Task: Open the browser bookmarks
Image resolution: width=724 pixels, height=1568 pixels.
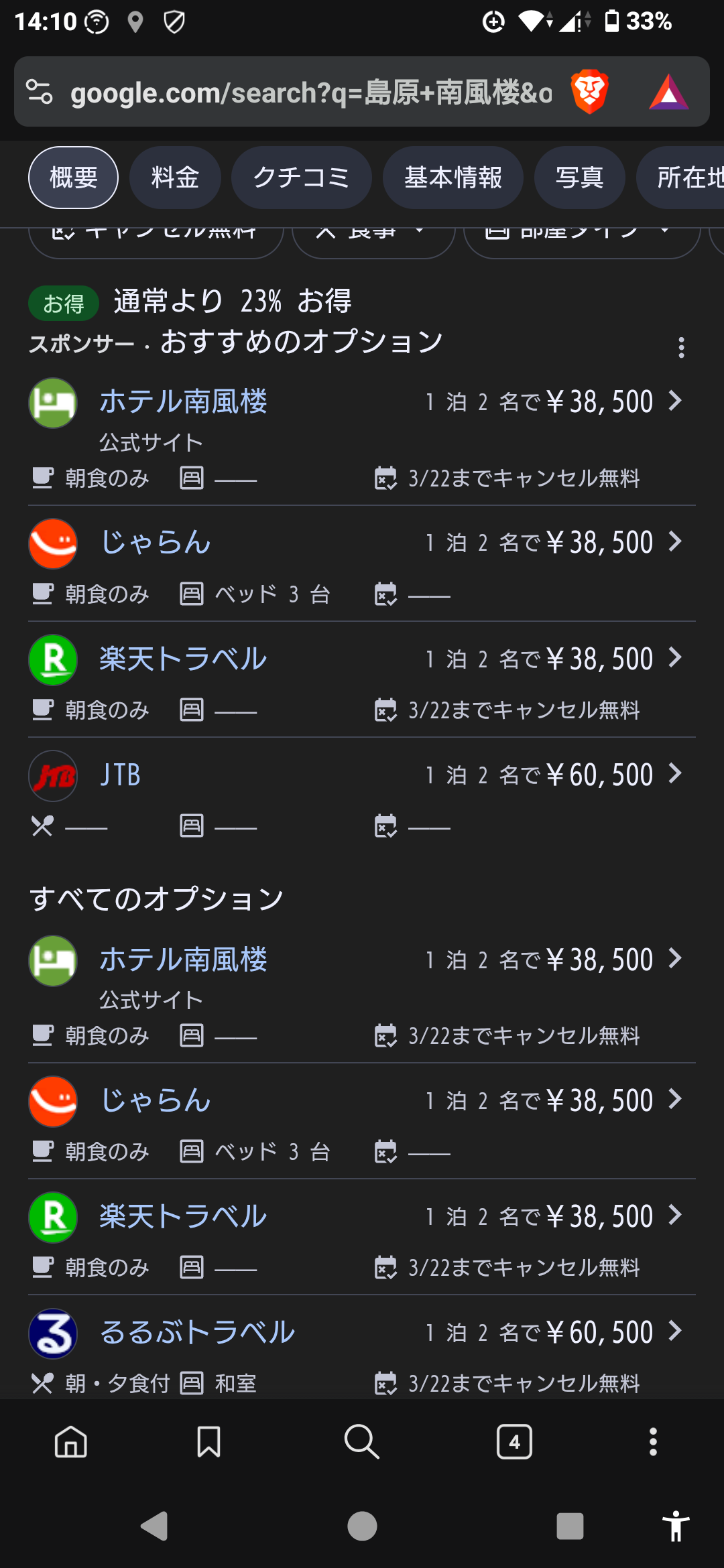Action: point(208,1441)
